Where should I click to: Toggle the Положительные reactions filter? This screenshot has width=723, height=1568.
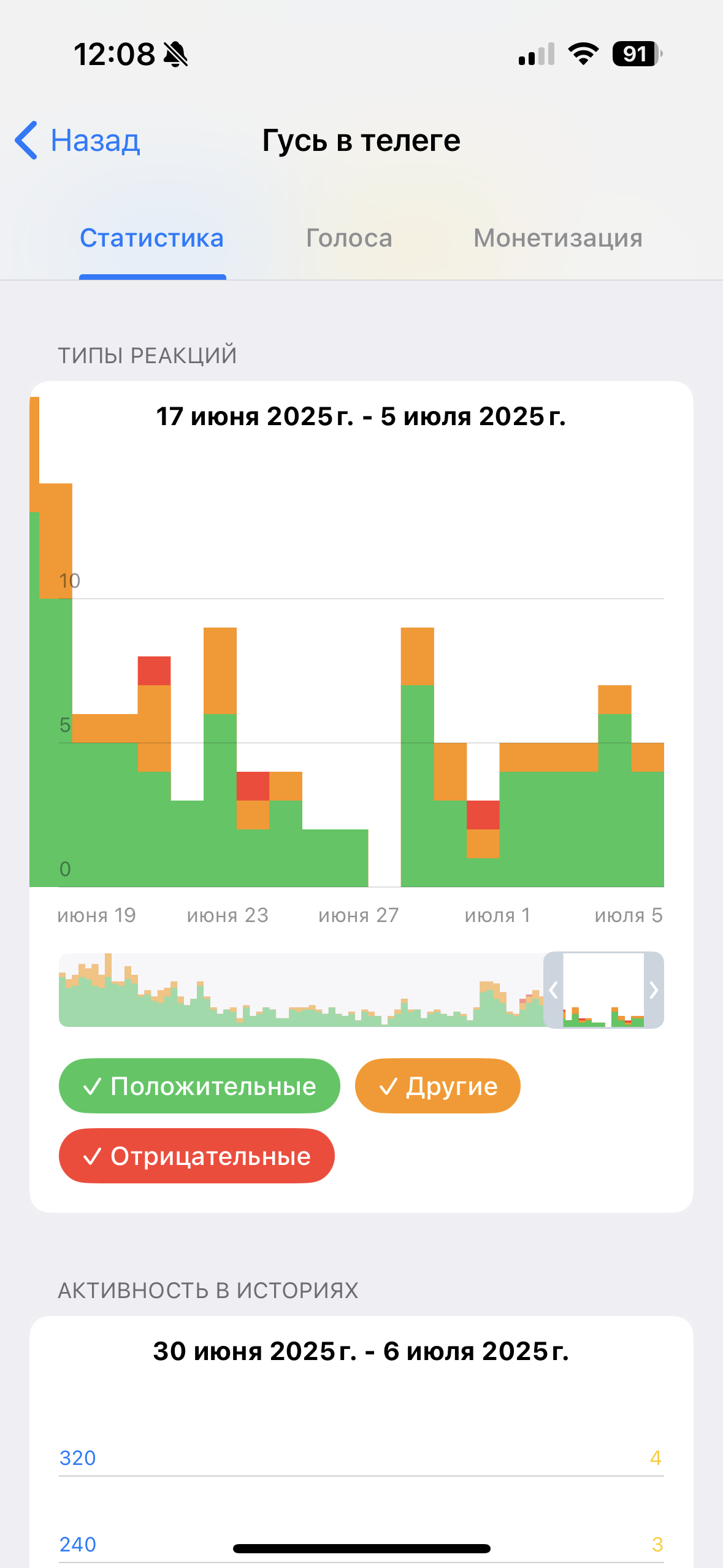tap(199, 1086)
